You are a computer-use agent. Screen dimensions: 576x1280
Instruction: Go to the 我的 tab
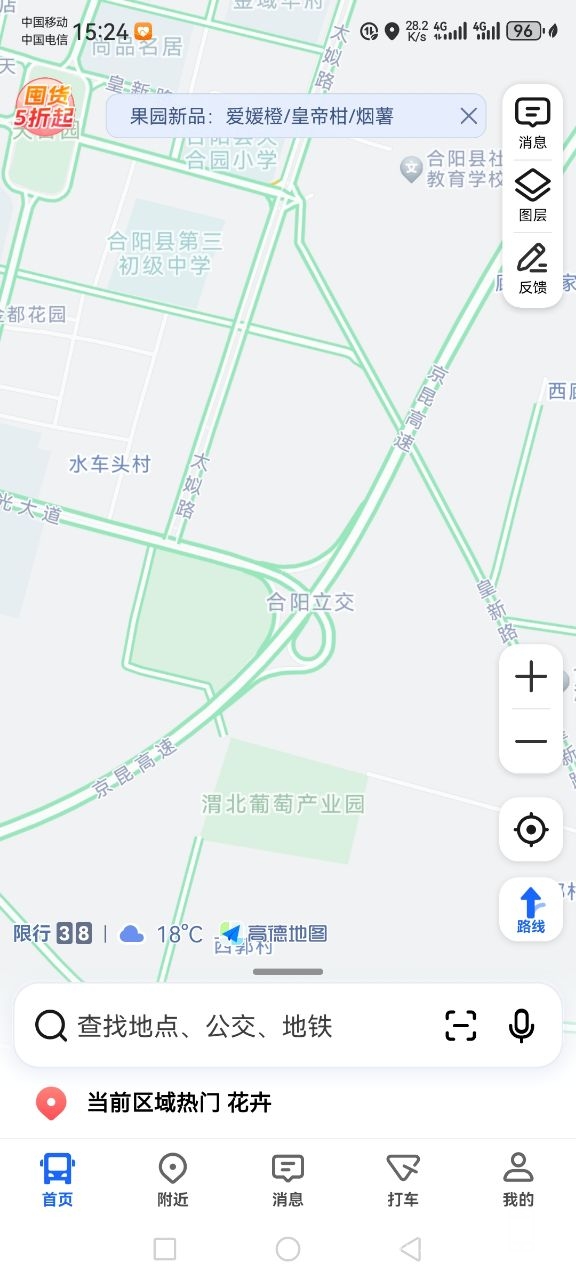click(x=518, y=1179)
